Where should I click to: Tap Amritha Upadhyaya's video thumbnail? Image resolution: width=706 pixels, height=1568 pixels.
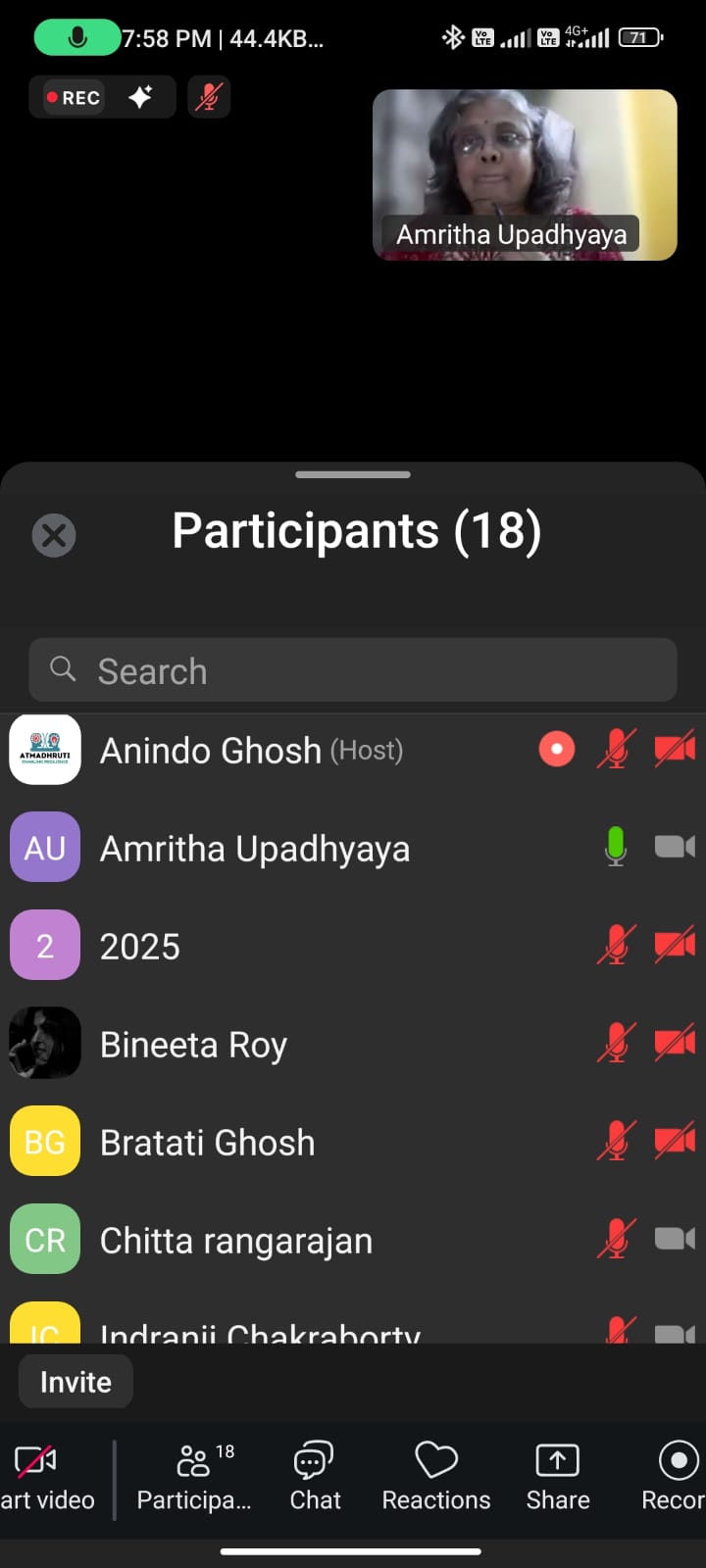(x=525, y=174)
